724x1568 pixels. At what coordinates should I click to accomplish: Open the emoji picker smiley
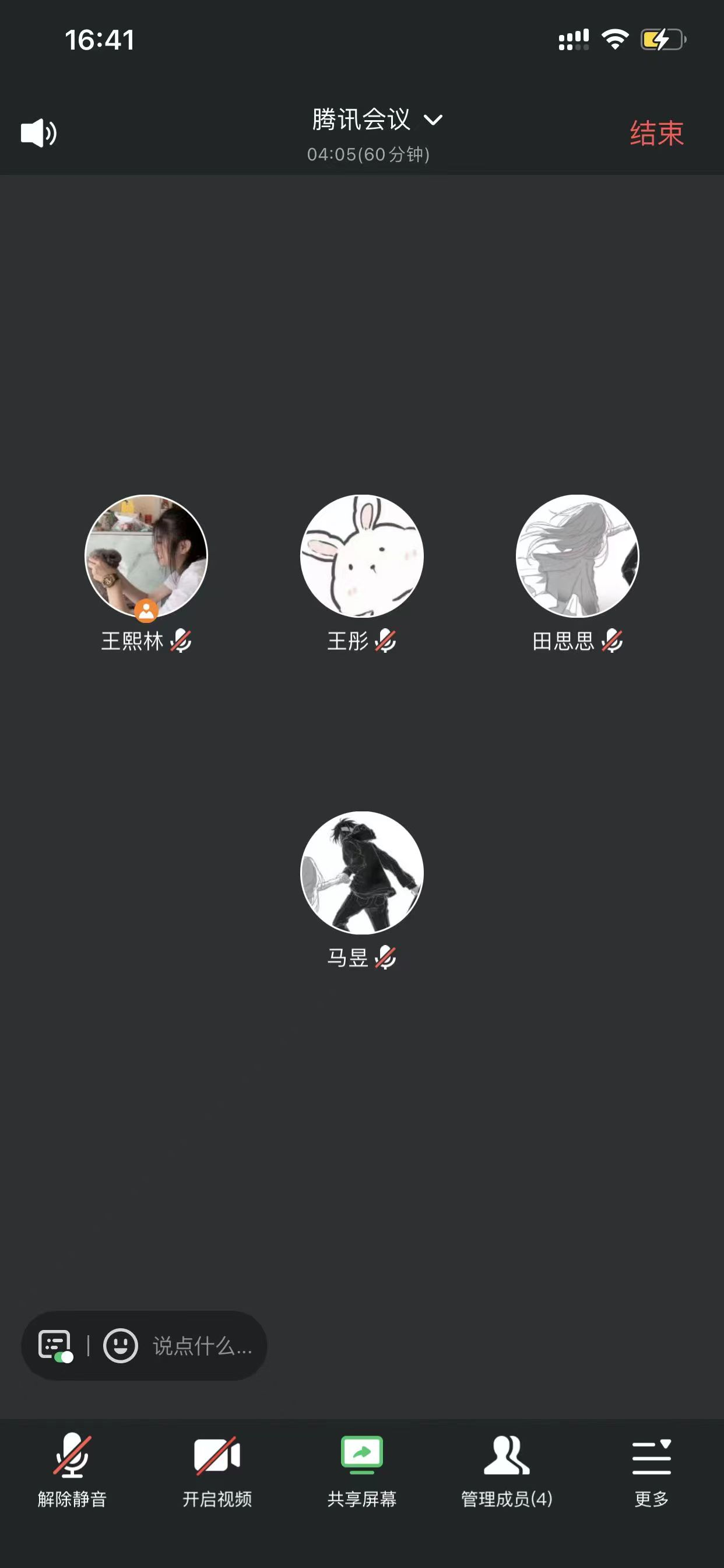pyautogui.click(x=121, y=1345)
